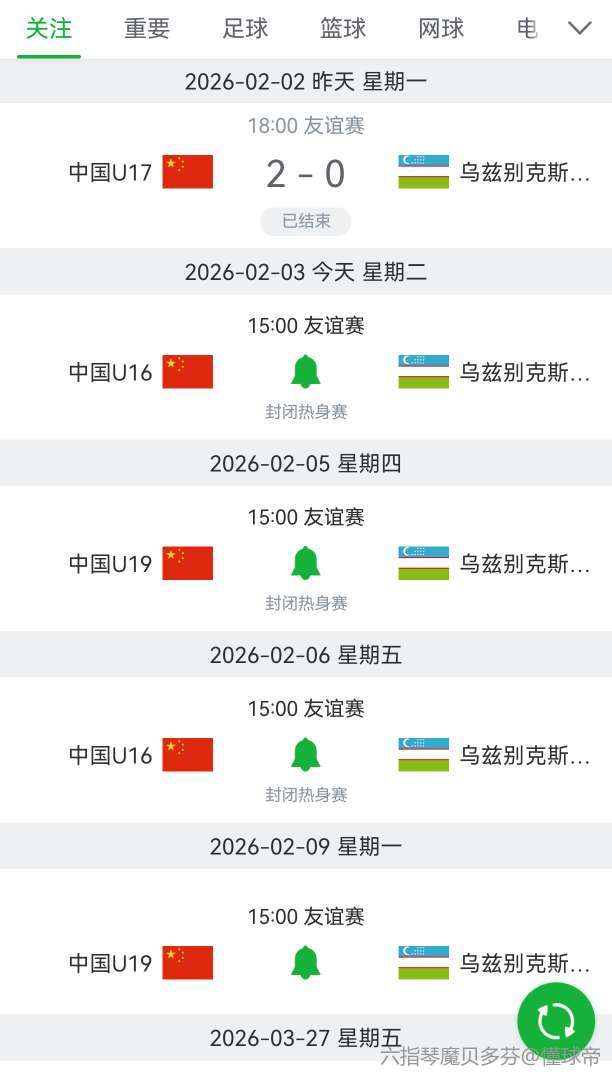Expand the sports category dropdown chevron
The width and height of the screenshot is (612, 1078).
[580, 28]
